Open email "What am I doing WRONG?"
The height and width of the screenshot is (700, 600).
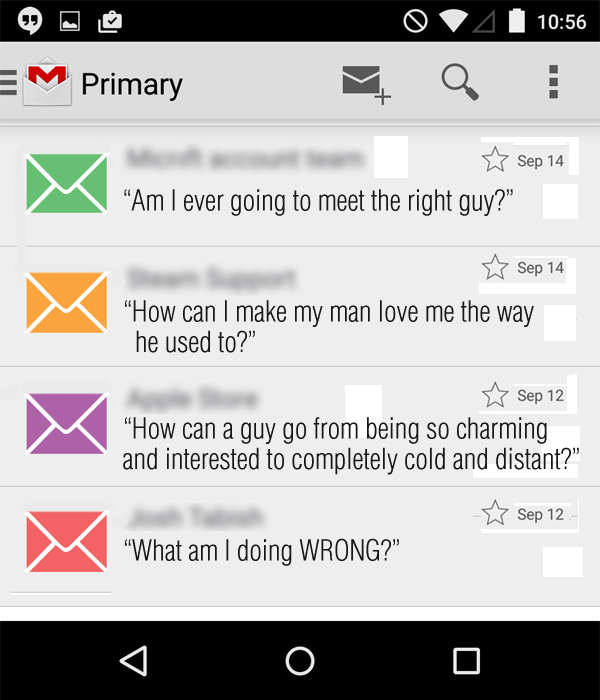[262, 550]
